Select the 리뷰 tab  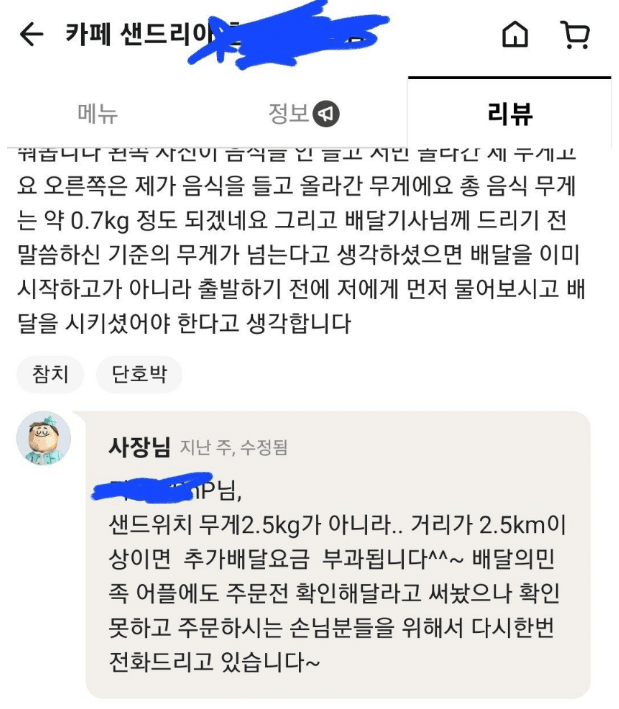[x=509, y=113]
